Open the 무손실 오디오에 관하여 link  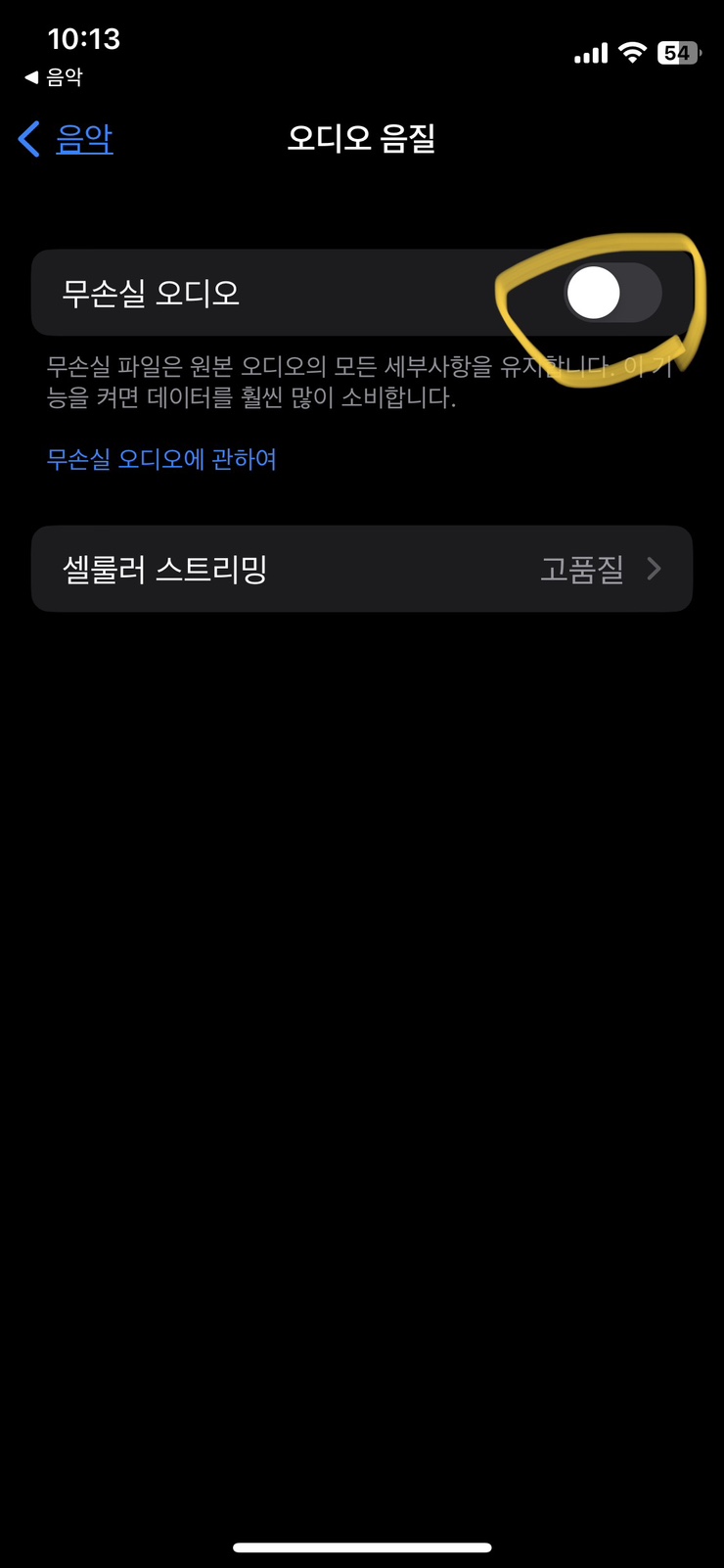pyautogui.click(x=161, y=459)
